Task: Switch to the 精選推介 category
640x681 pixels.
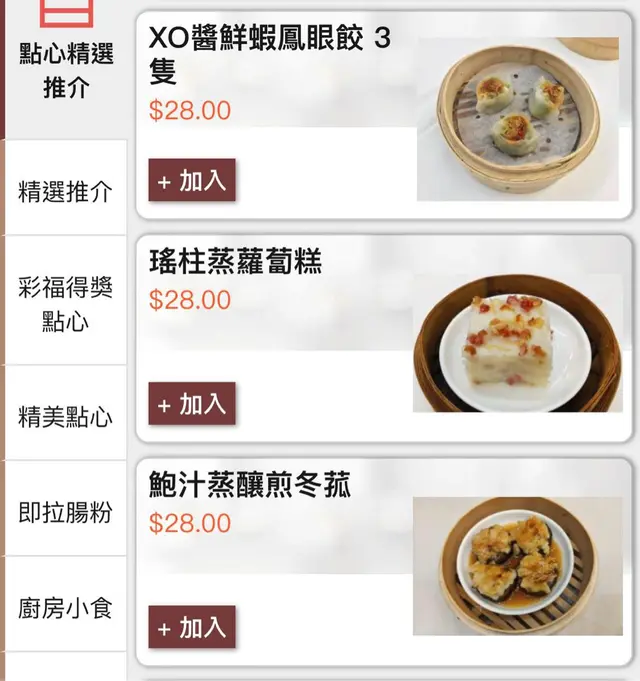Action: coord(66,192)
